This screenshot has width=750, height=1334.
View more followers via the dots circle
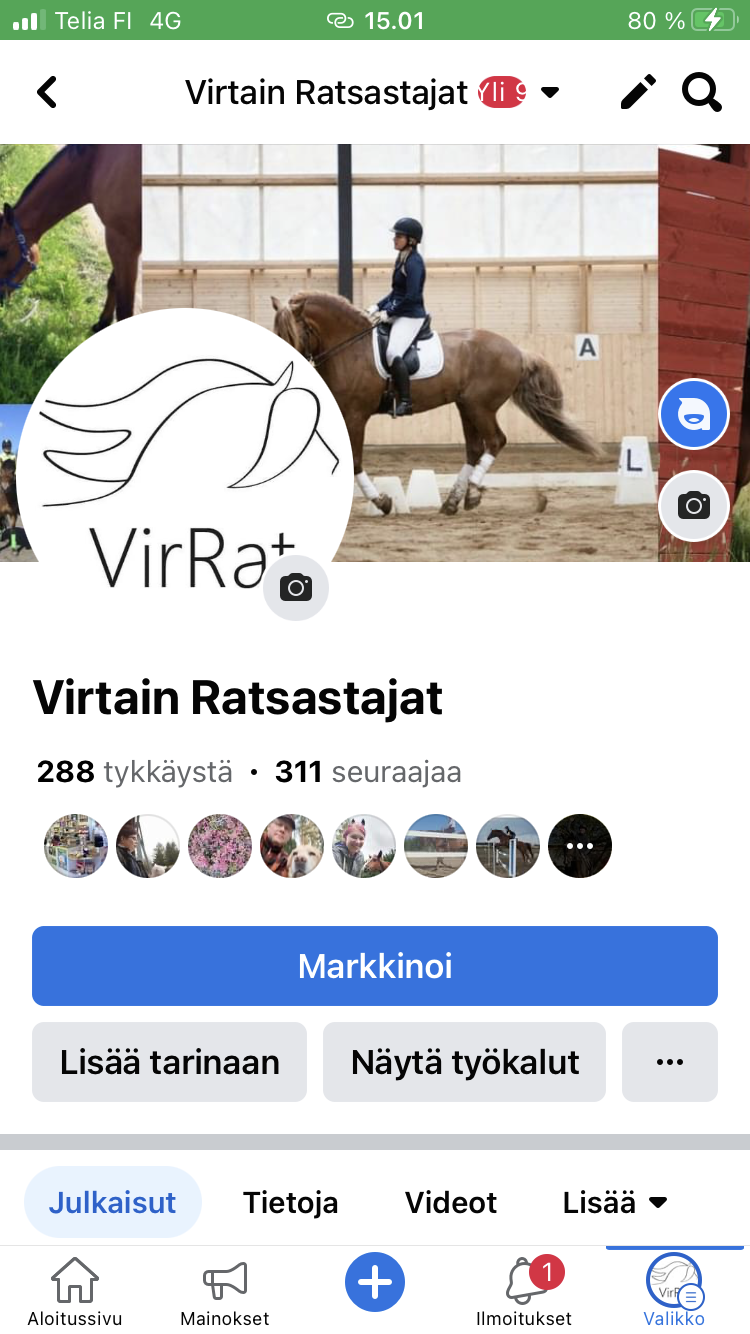point(580,846)
